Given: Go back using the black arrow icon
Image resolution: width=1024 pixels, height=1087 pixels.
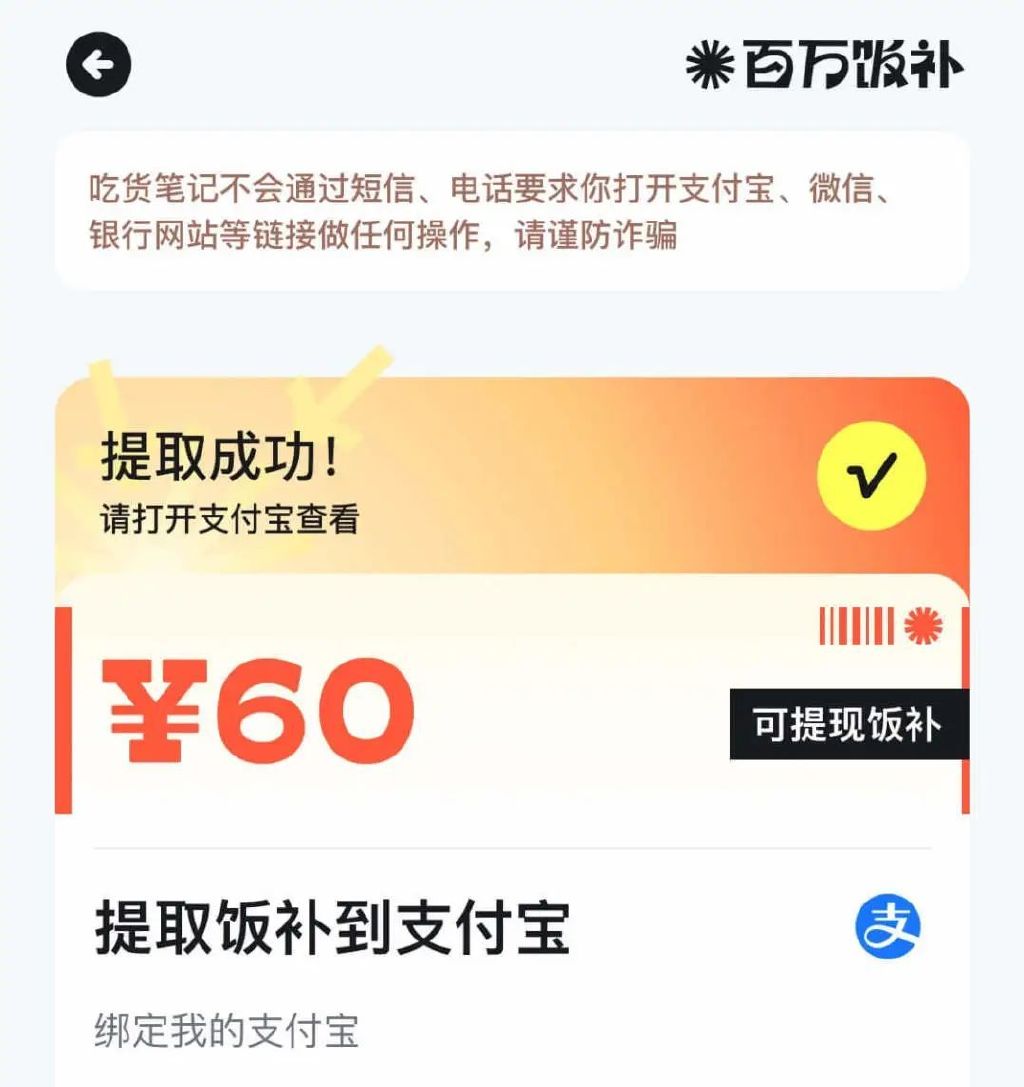Looking at the screenshot, I should [98, 66].
